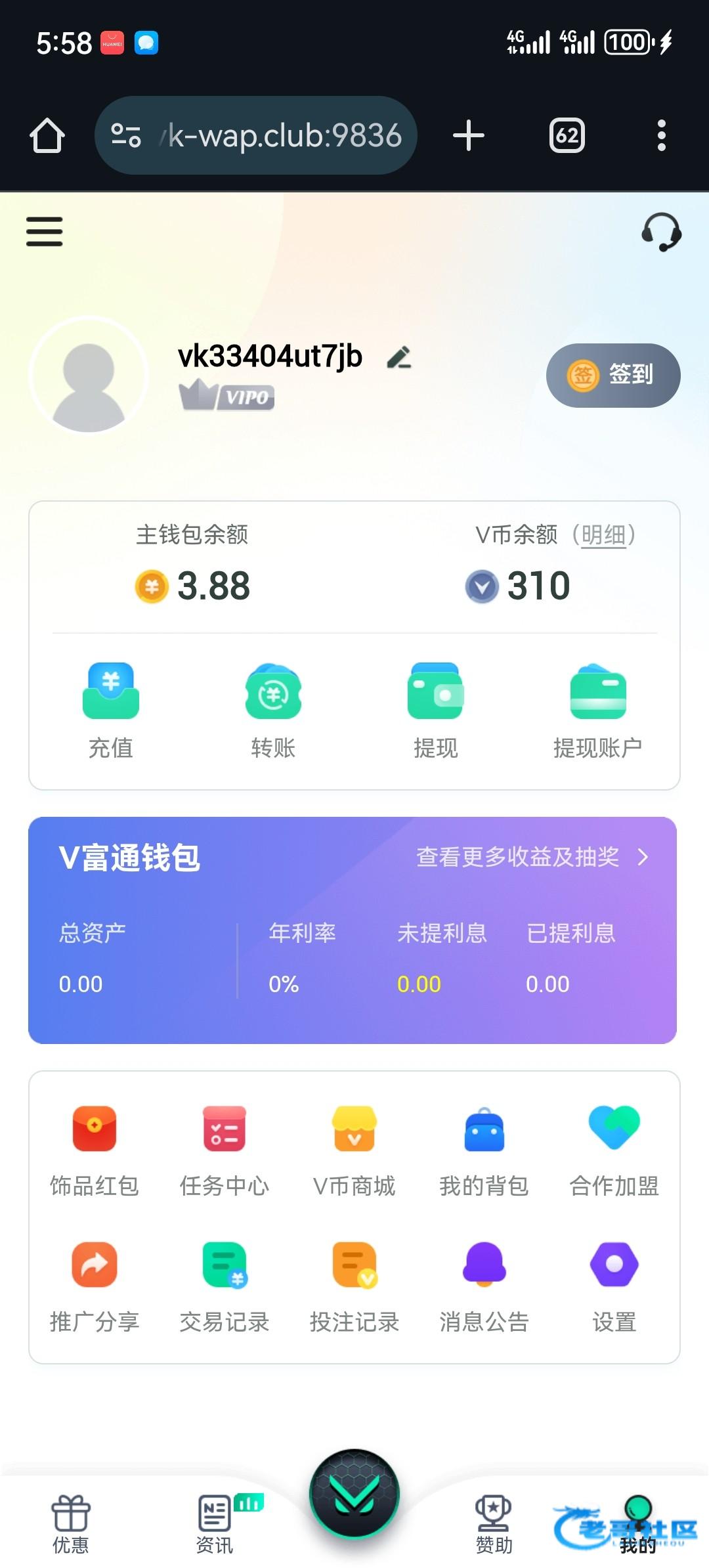Open V币余额 明细 details link
709x1568 pixels.
pos(603,535)
